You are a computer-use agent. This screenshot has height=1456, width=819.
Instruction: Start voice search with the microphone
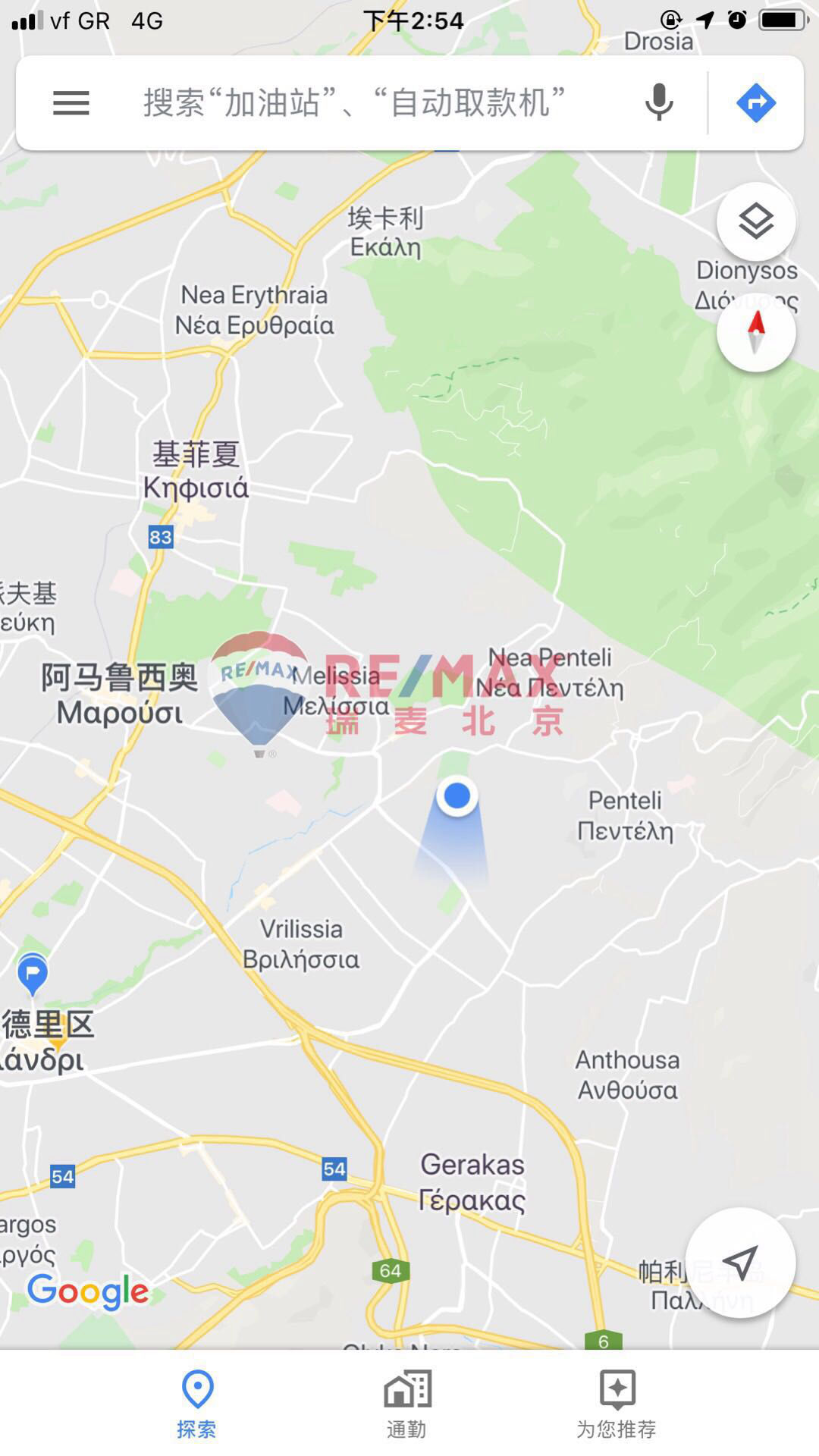tap(659, 102)
